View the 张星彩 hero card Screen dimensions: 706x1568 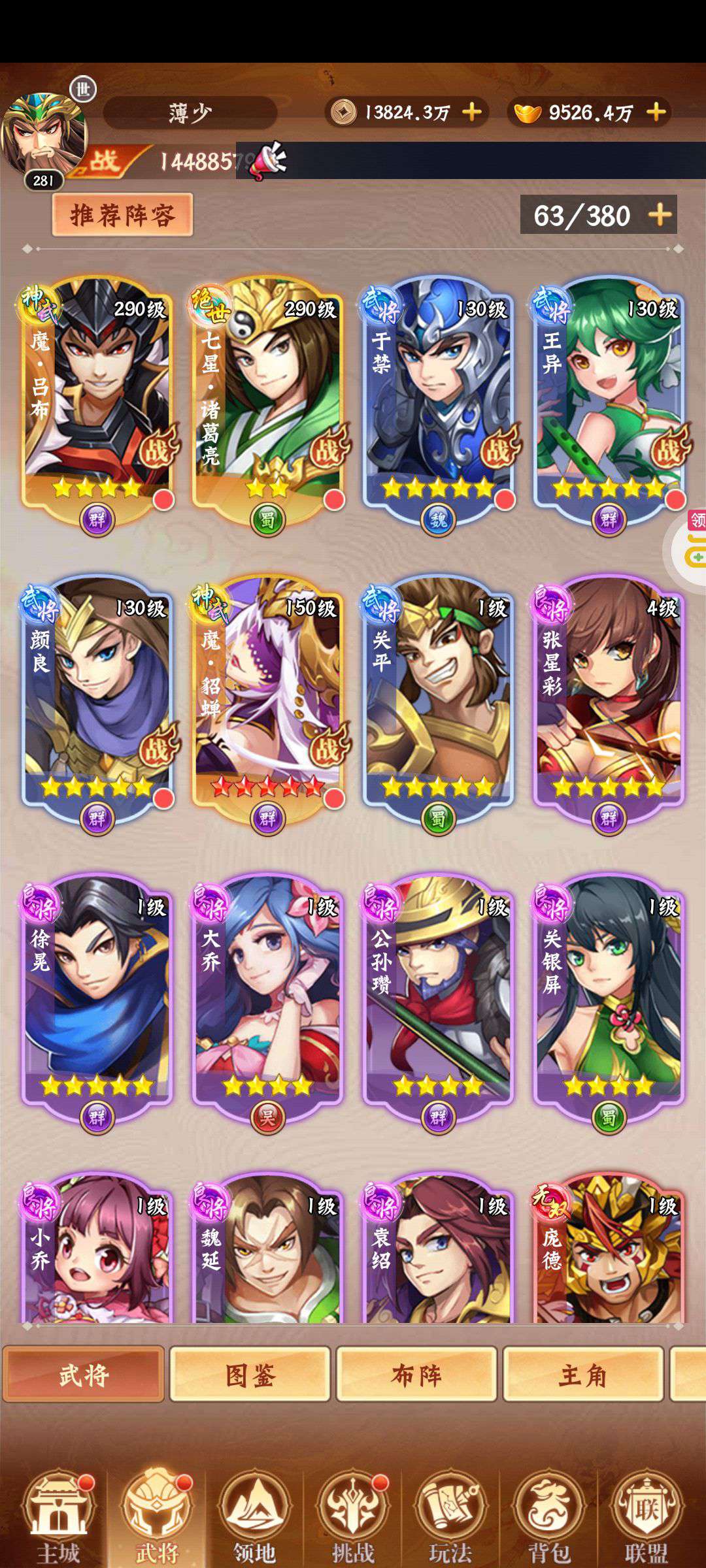[609, 693]
